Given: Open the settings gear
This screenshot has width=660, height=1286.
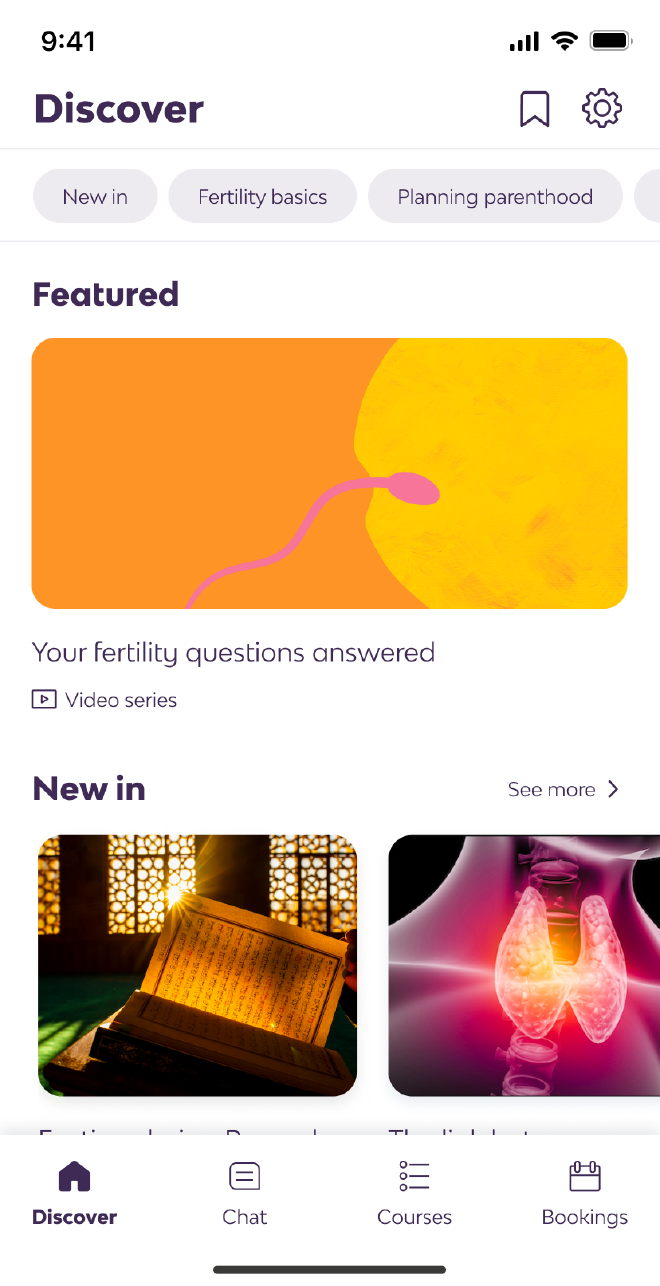Looking at the screenshot, I should 602,109.
